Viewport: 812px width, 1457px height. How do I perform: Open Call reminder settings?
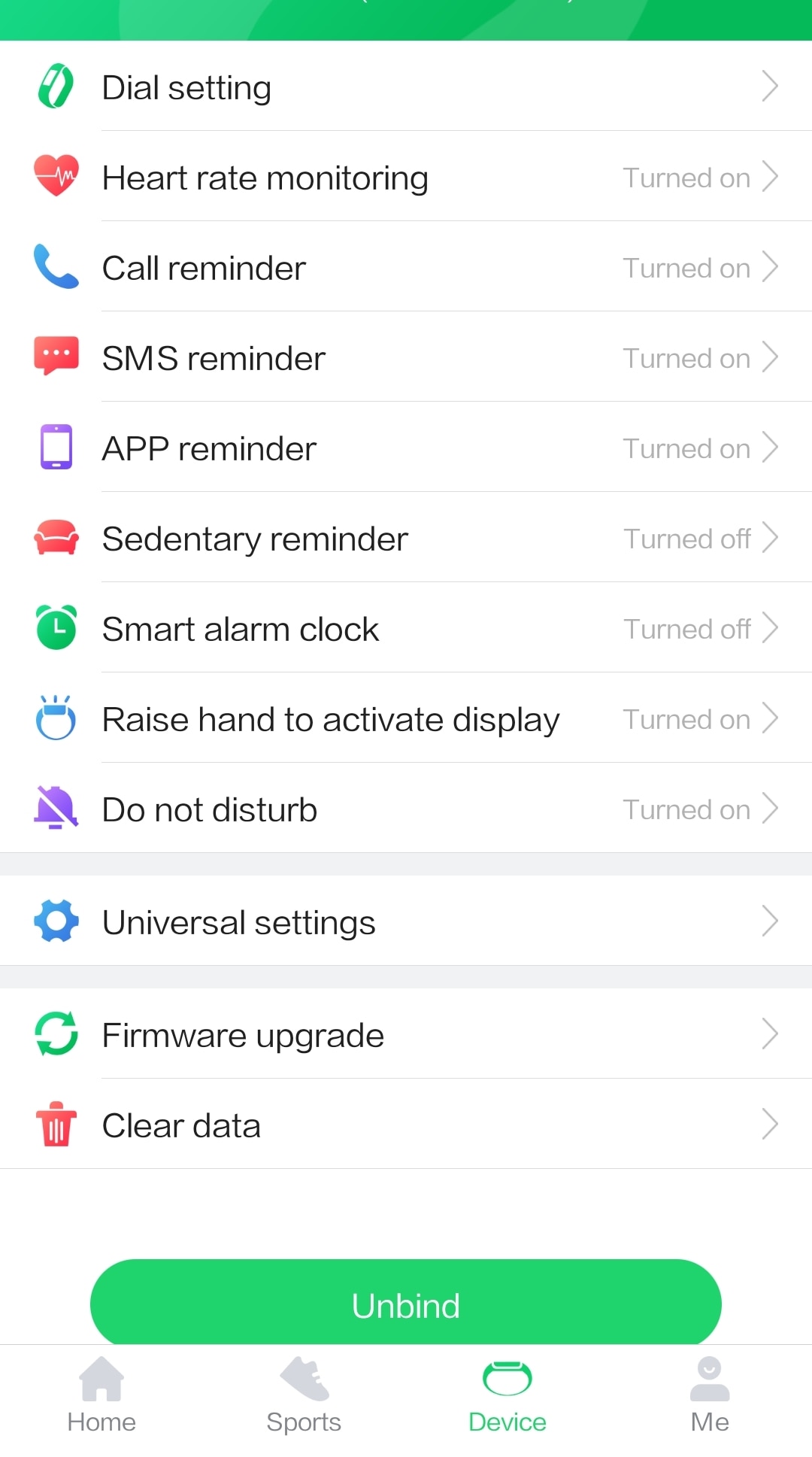(406, 266)
